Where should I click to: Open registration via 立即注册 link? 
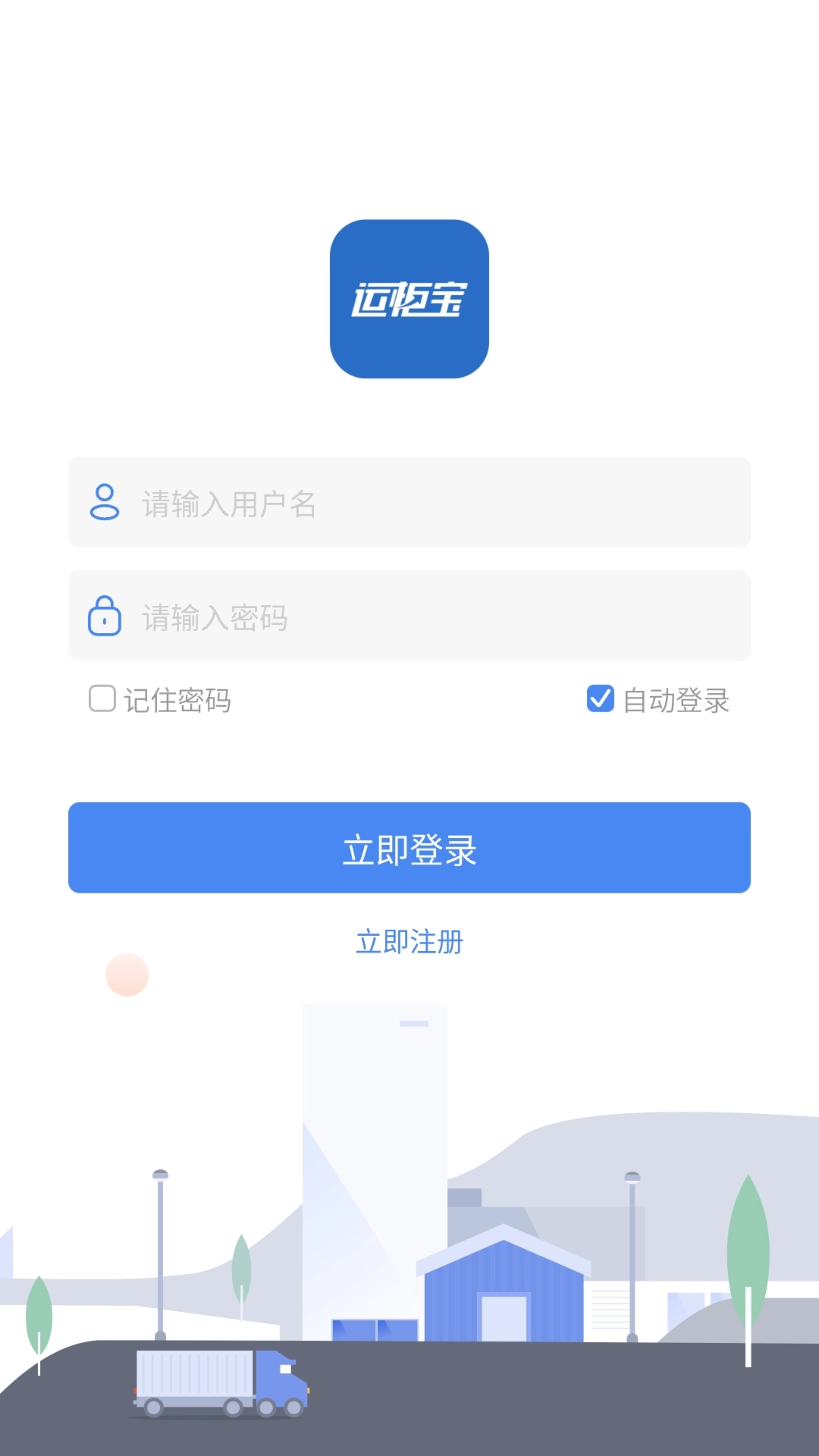point(409,943)
